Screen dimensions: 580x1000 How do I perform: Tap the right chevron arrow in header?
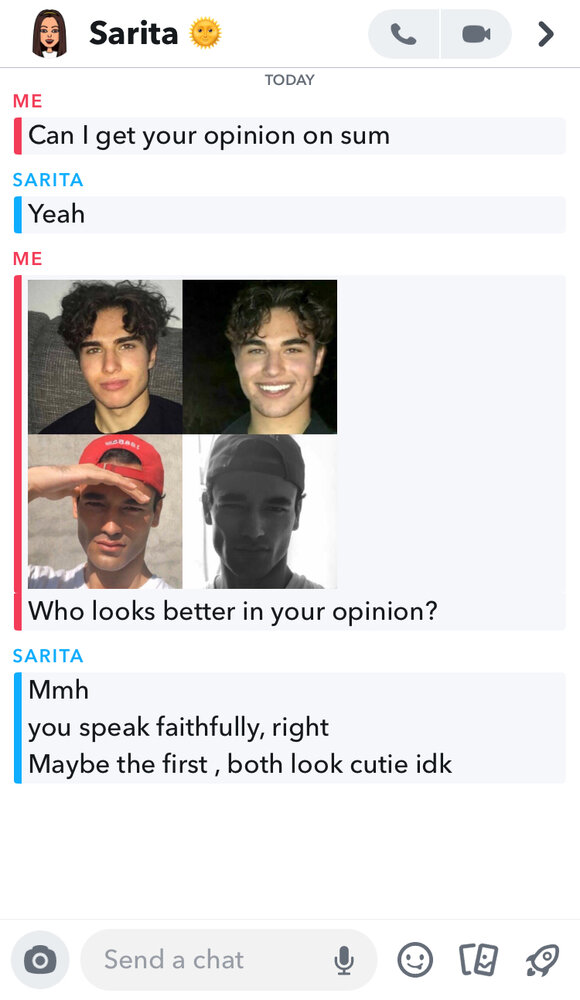click(546, 34)
